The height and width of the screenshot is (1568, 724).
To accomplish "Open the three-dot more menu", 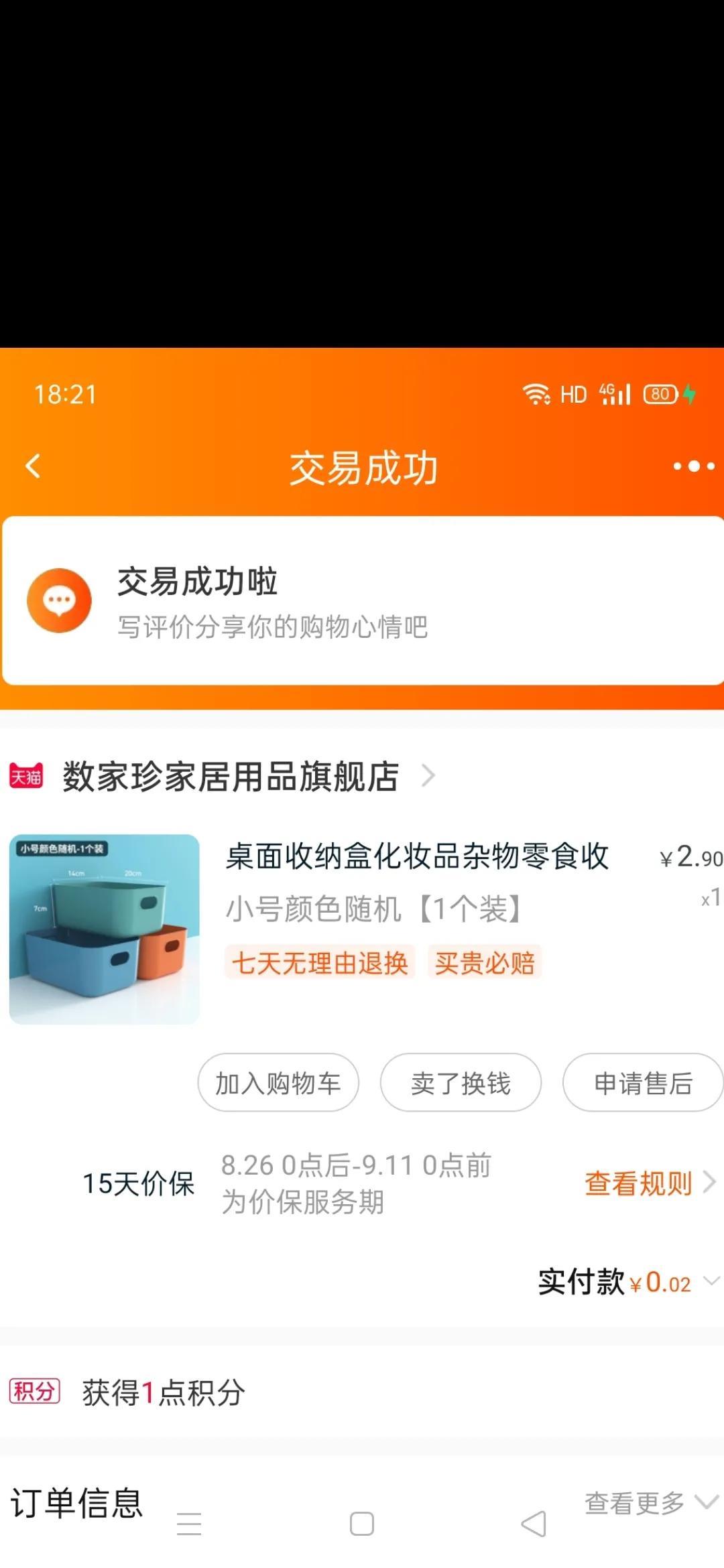I will [x=694, y=466].
